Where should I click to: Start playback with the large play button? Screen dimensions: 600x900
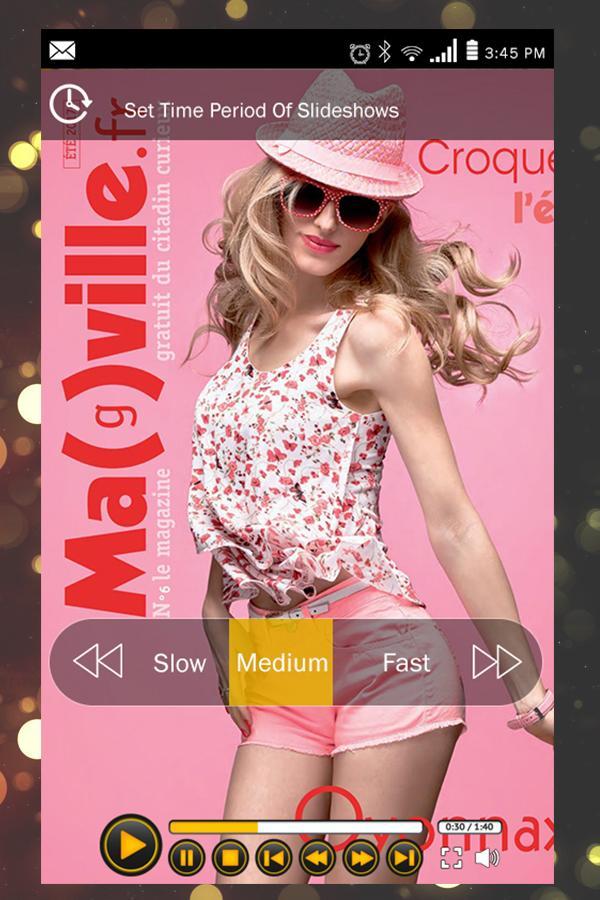[x=131, y=847]
